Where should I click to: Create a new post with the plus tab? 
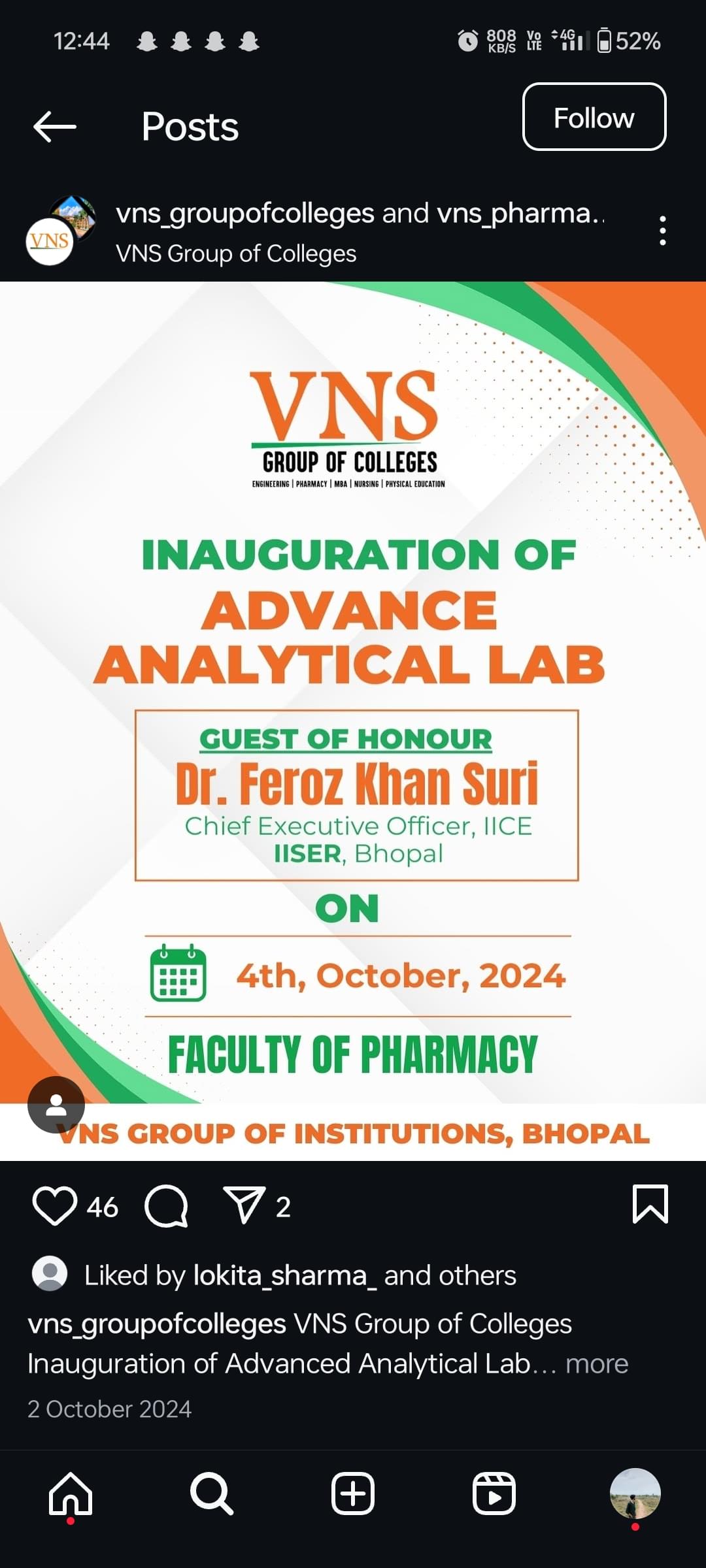point(353,1494)
